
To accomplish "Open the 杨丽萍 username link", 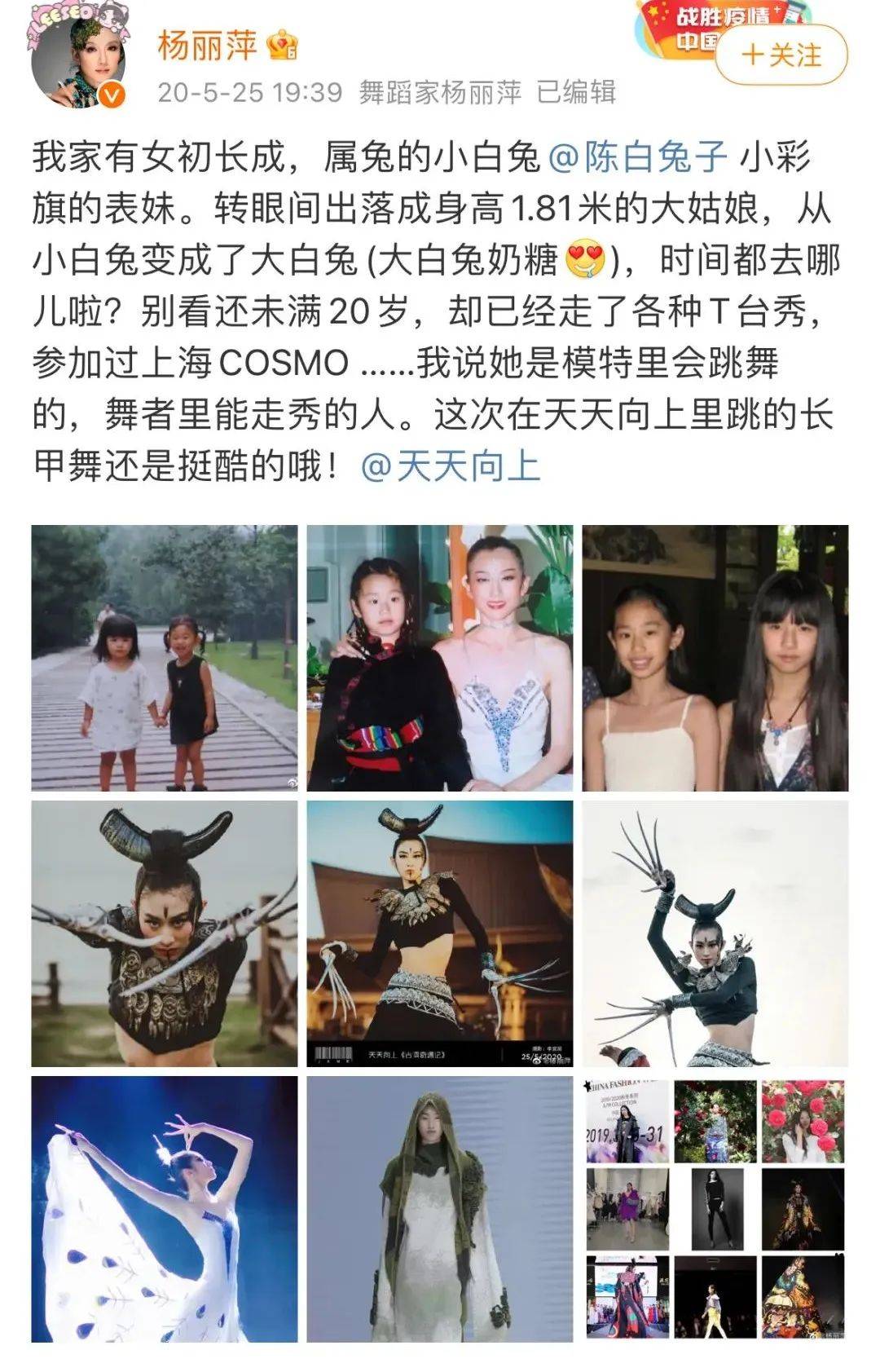I will coord(207,45).
